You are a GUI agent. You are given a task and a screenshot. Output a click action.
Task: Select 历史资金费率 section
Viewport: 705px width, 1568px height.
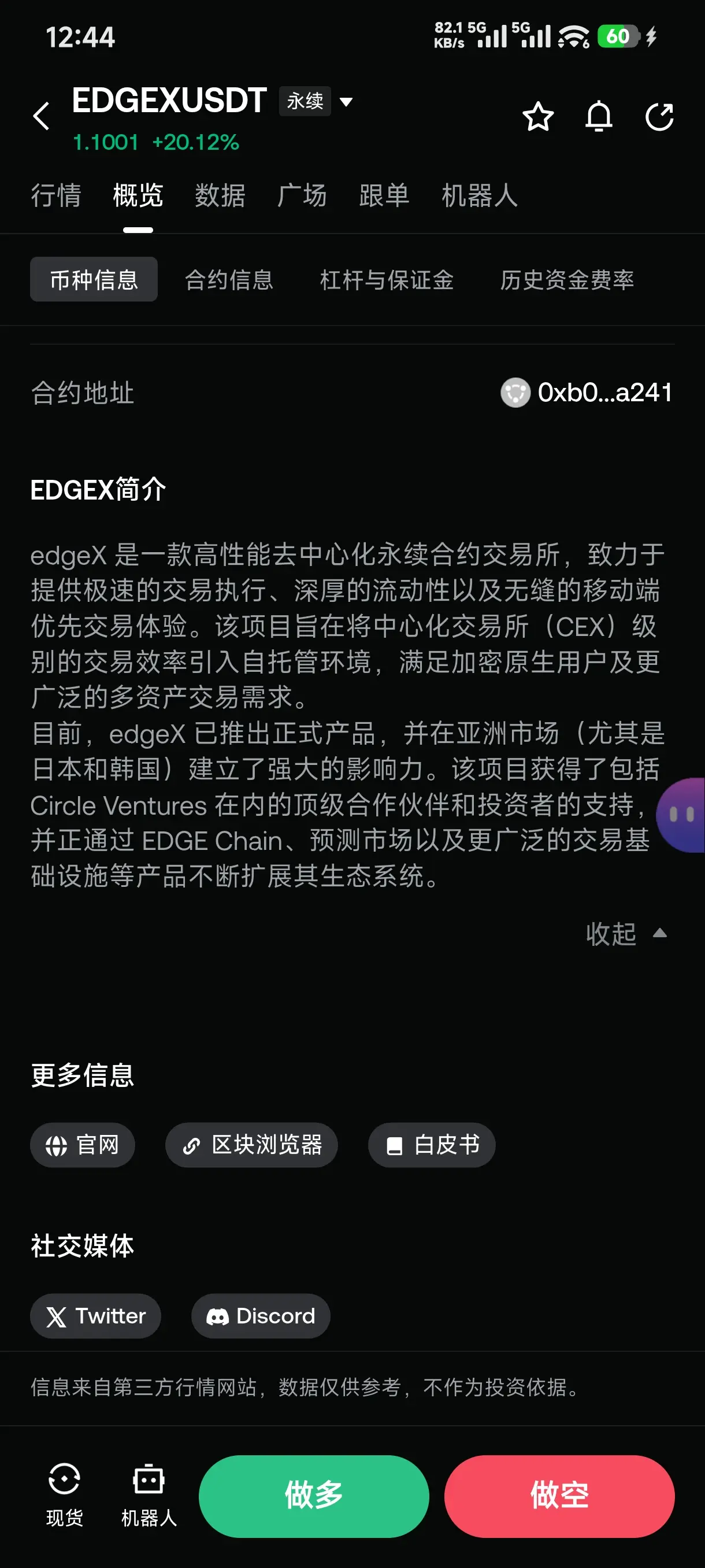click(x=567, y=280)
